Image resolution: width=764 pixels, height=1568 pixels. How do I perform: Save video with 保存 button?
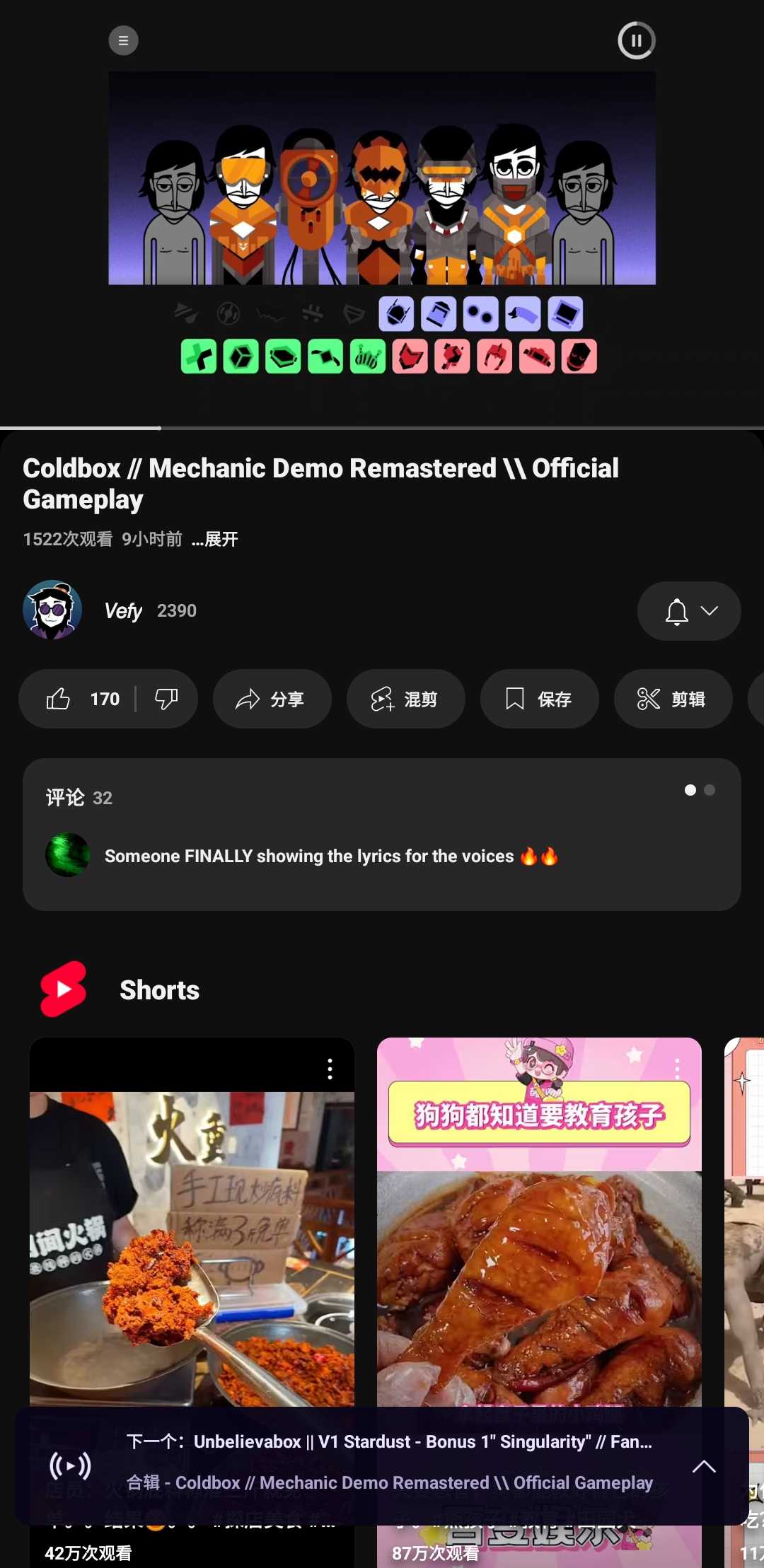click(x=539, y=699)
